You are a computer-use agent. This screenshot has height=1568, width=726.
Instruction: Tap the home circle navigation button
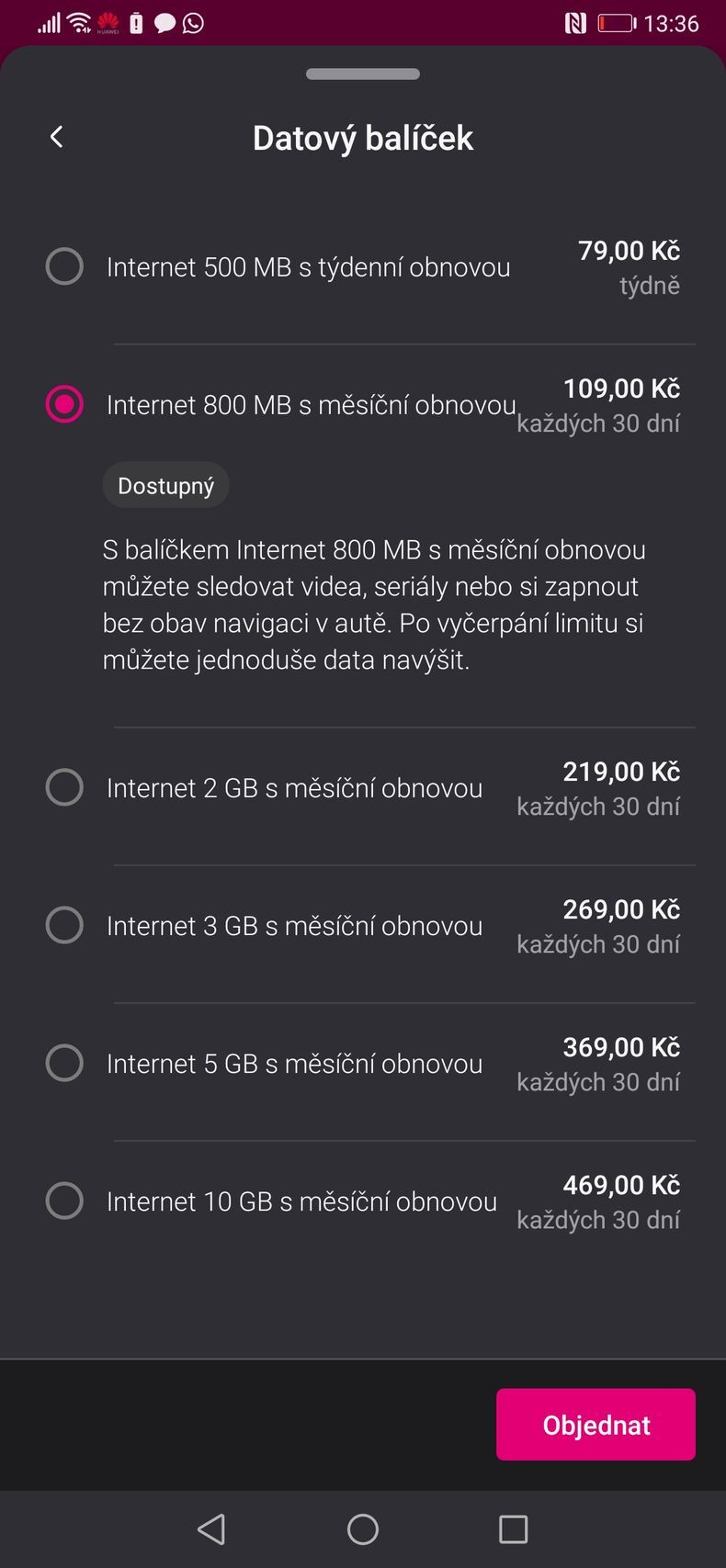[362, 1529]
